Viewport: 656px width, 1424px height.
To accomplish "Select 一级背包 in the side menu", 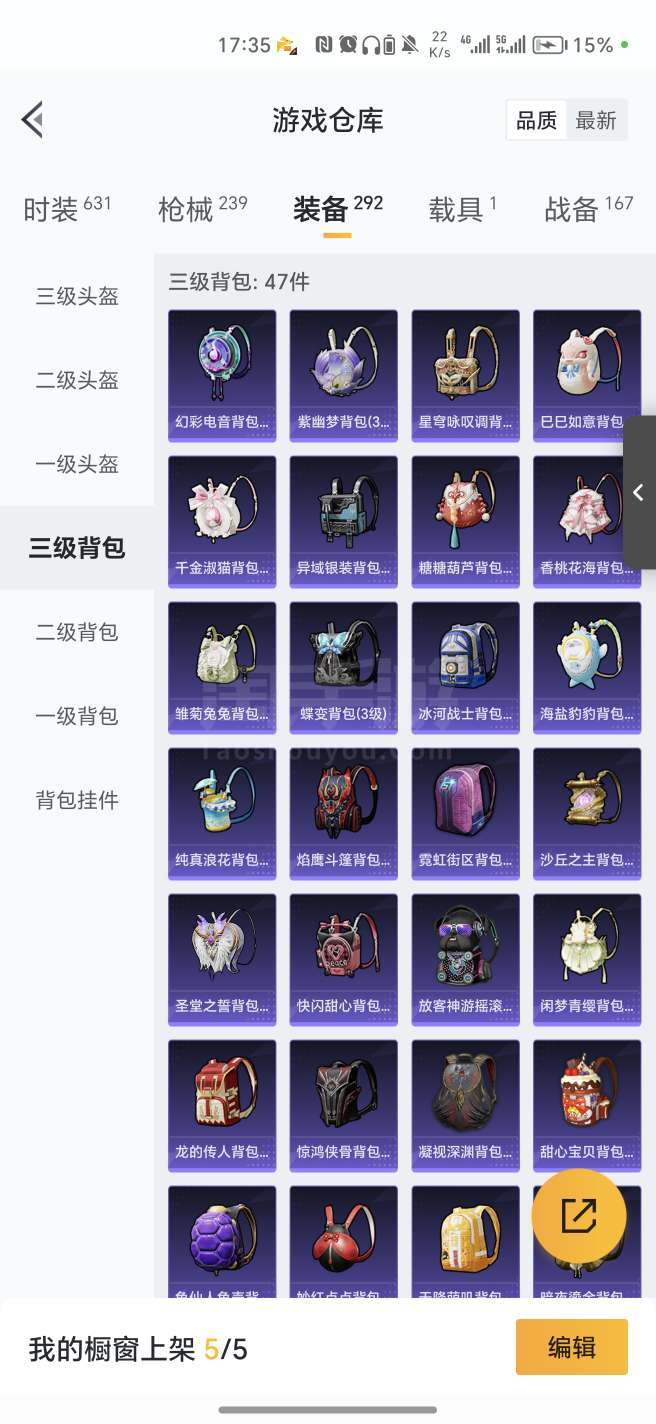I will point(77,716).
